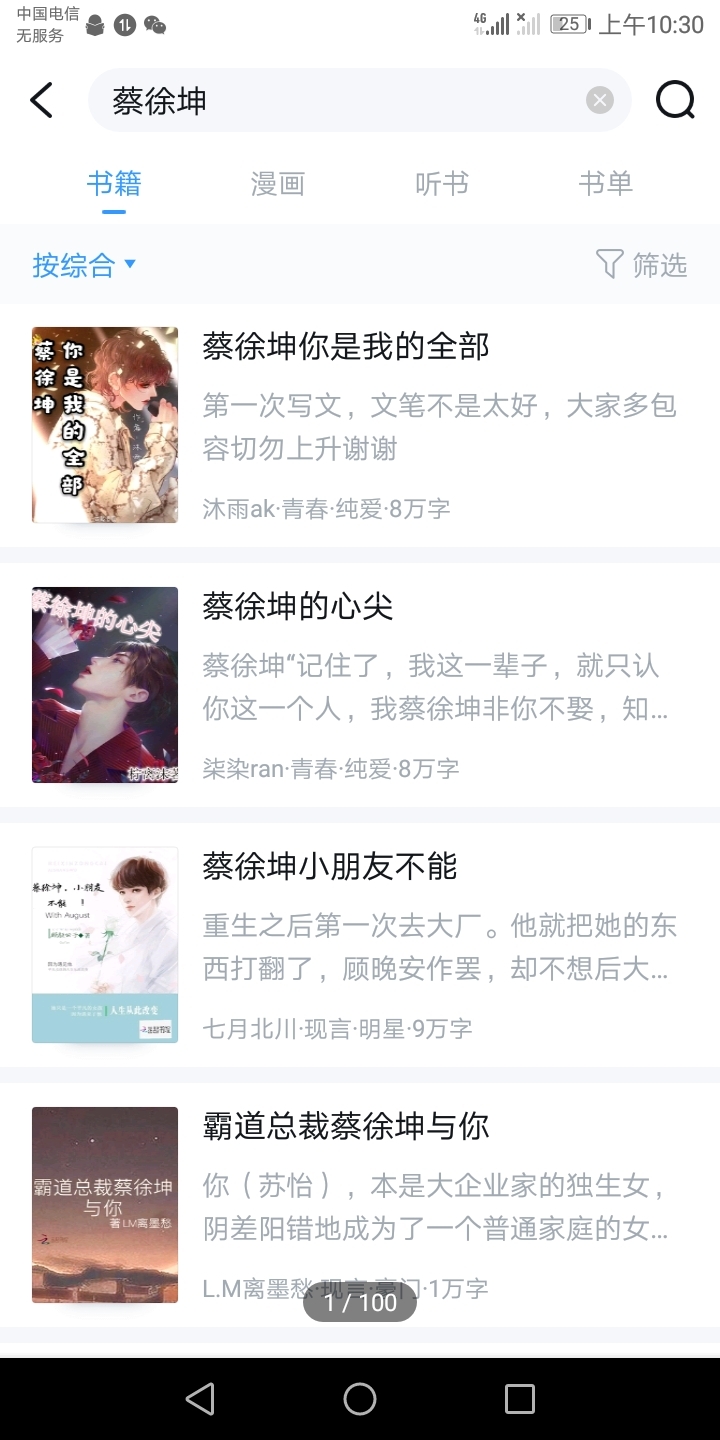
Task: Go back using the top-left arrow
Action: coord(41,100)
